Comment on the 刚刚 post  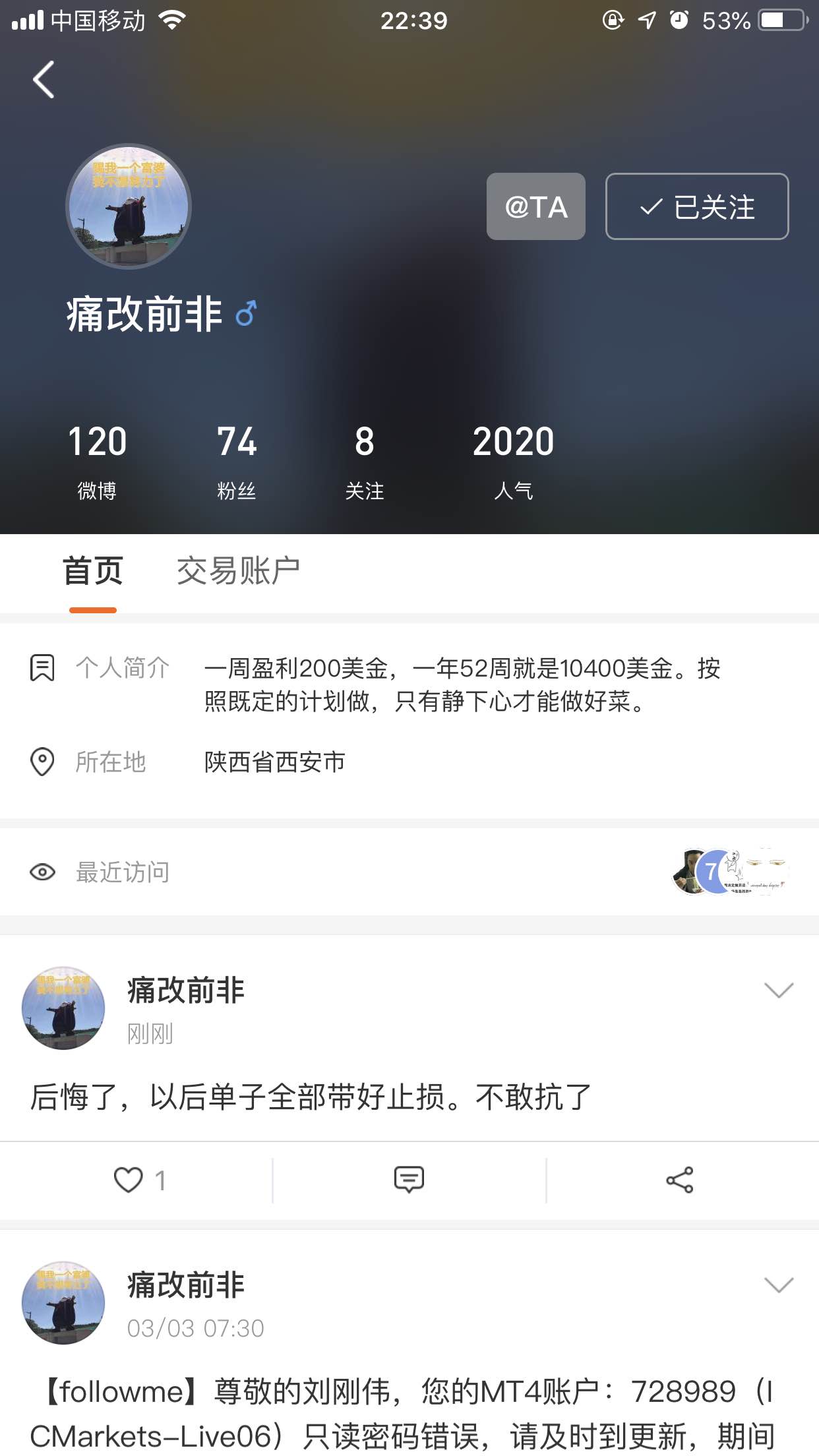409,1180
